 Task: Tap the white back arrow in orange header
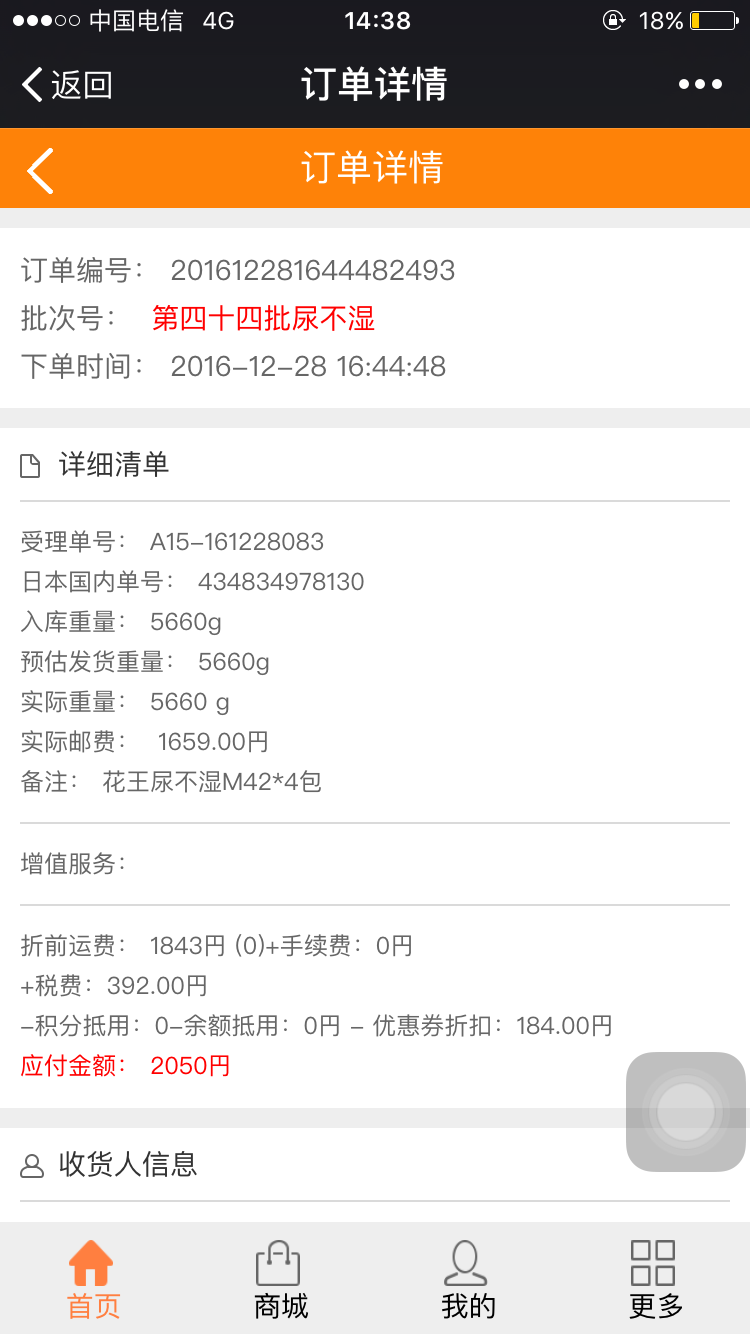click(40, 170)
